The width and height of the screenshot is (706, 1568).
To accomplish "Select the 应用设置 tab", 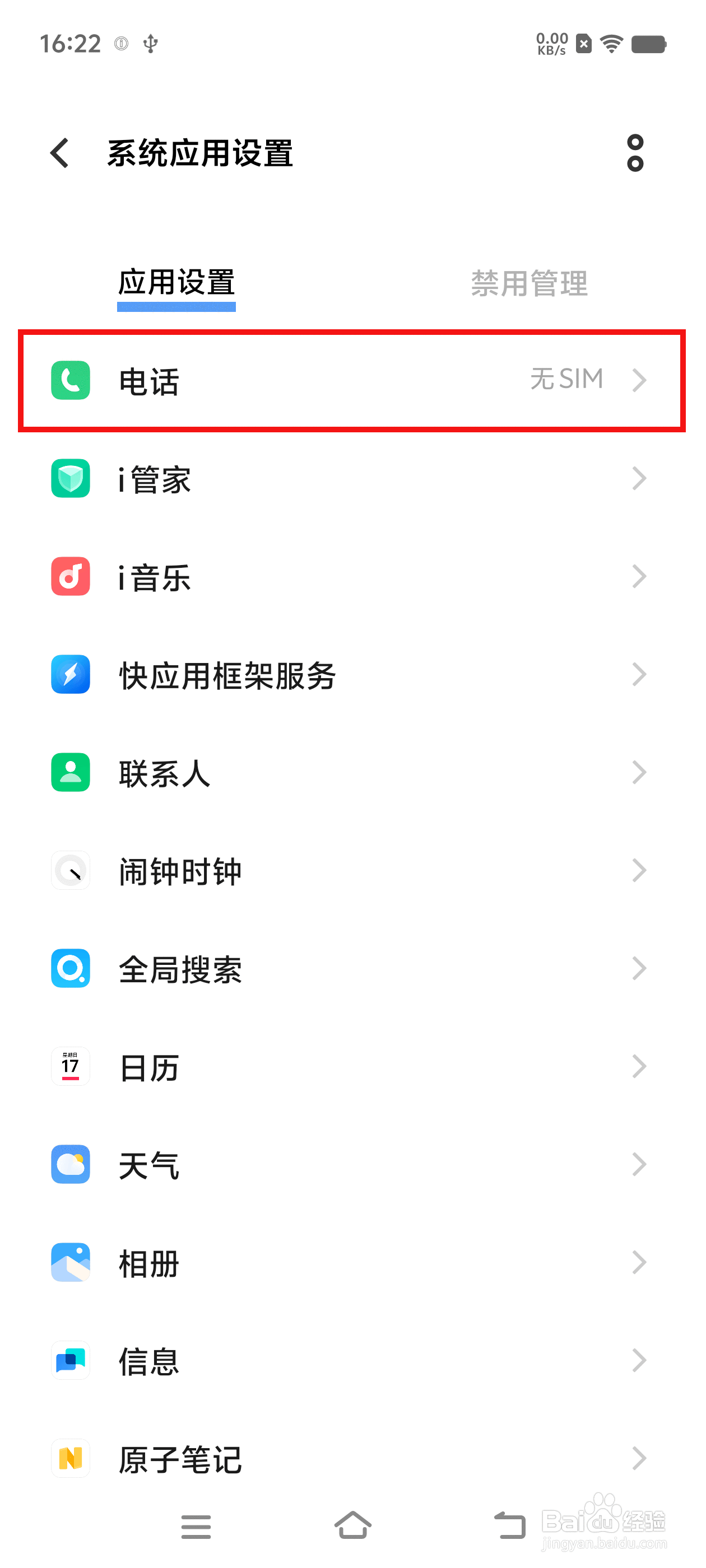I will [x=176, y=281].
